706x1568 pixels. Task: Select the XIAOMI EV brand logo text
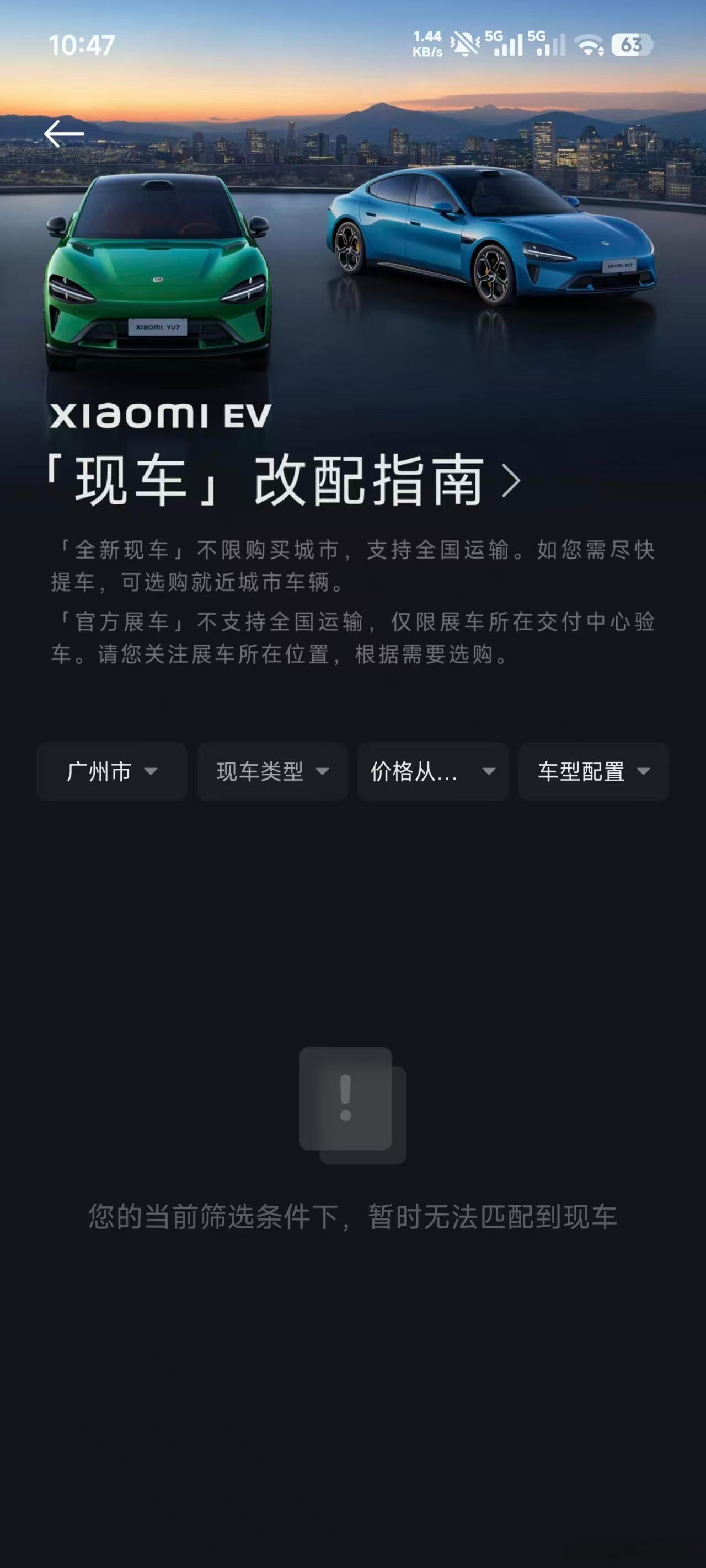[x=162, y=415]
